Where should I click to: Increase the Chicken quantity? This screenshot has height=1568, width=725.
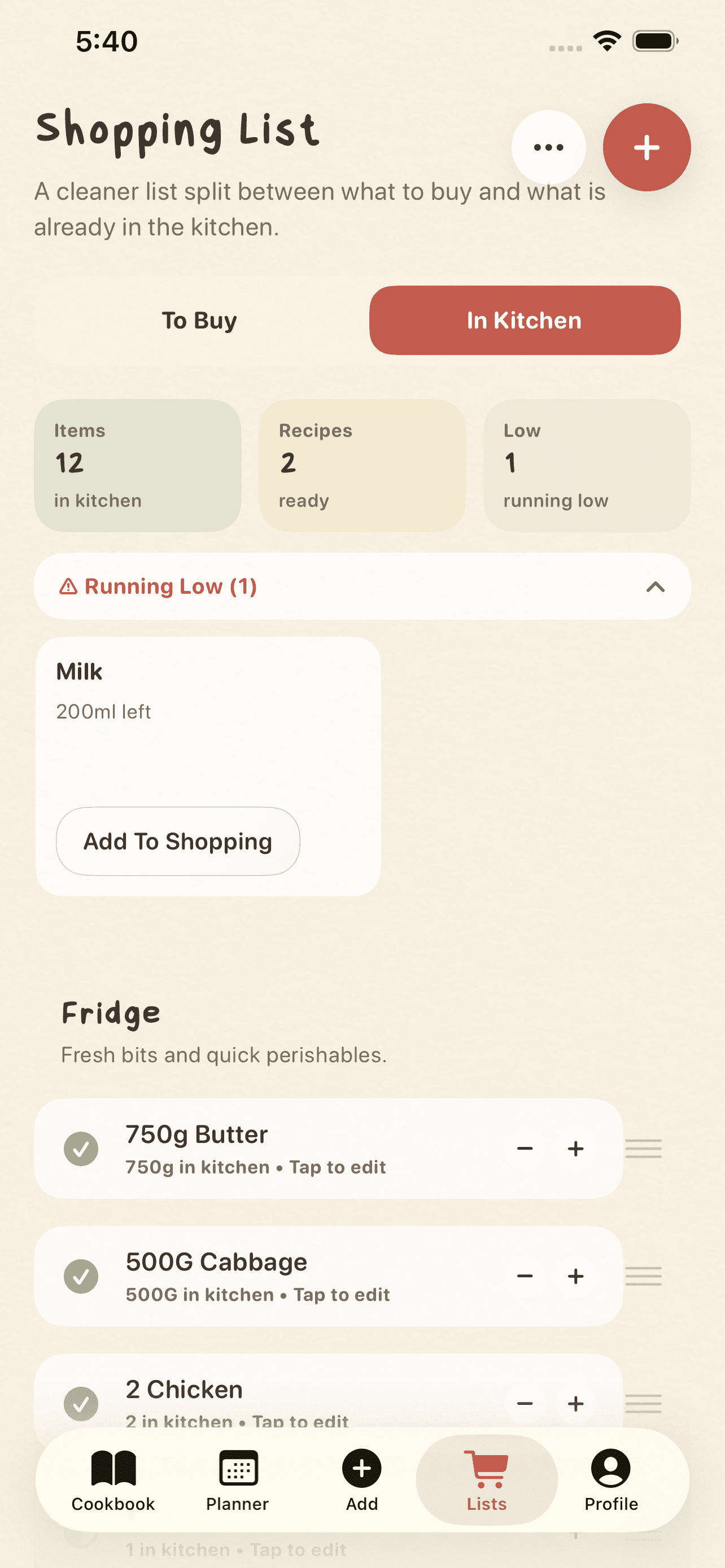(x=575, y=1403)
